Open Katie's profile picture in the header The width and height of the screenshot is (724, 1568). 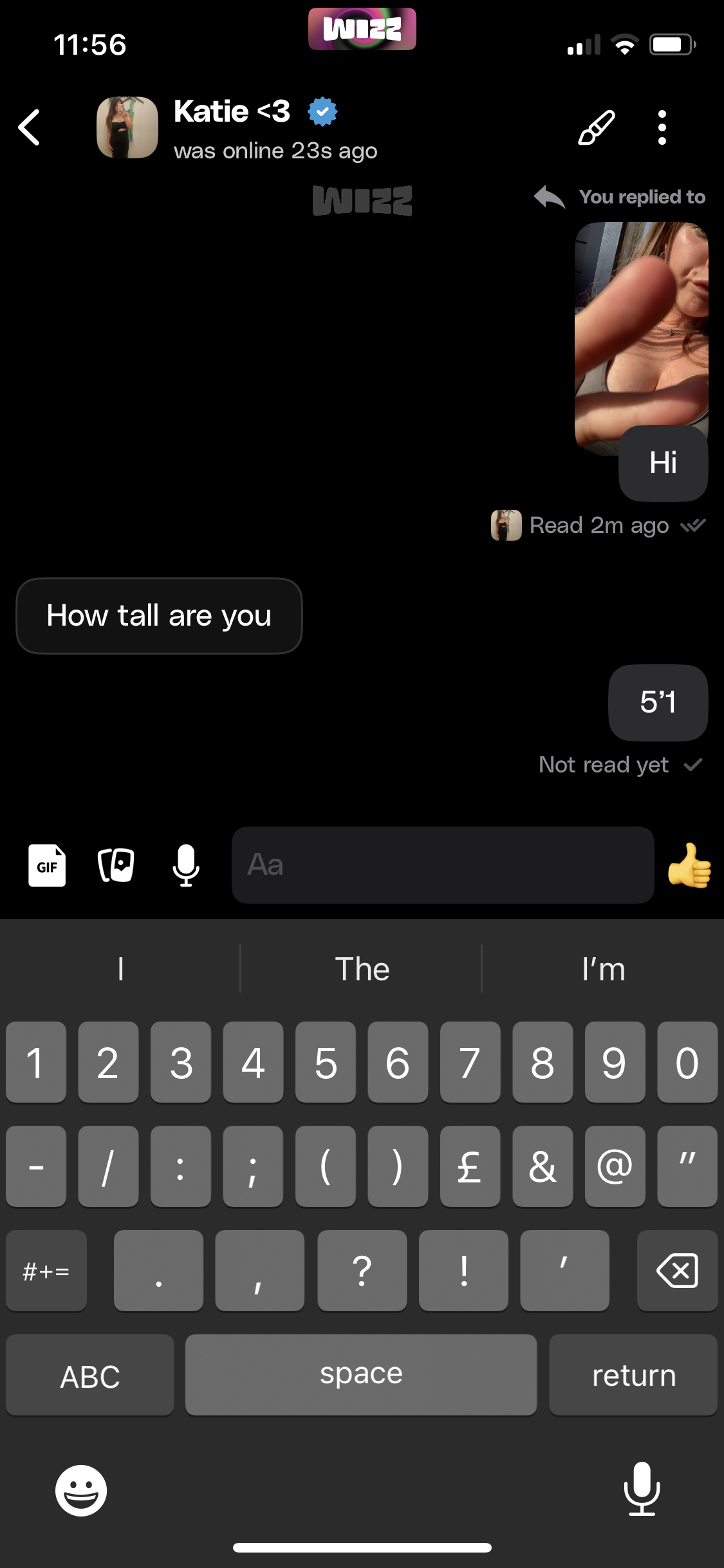[x=127, y=127]
